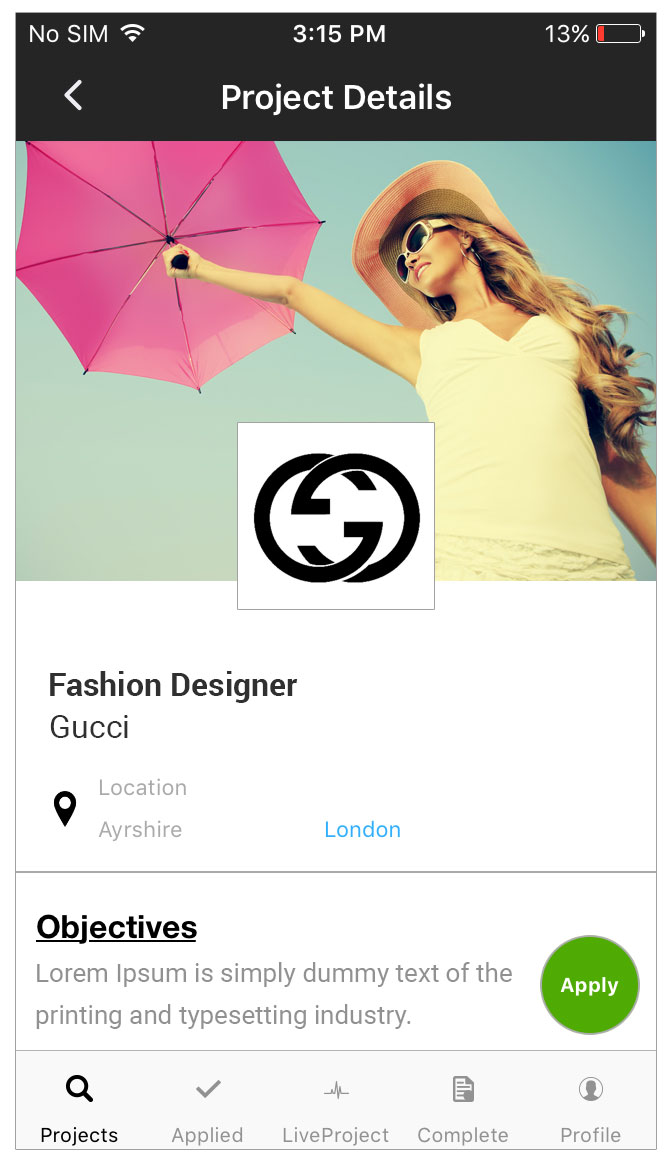Open the Applied tab

pos(207,1107)
